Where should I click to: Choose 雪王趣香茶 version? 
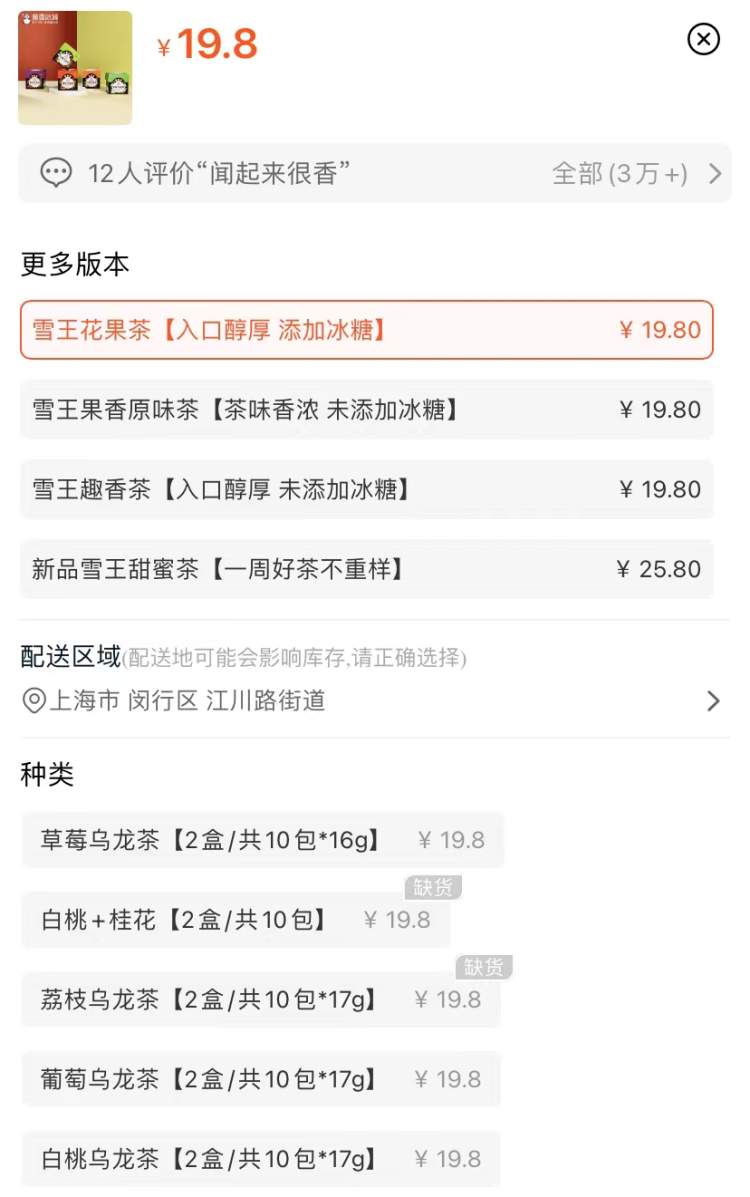coord(366,489)
